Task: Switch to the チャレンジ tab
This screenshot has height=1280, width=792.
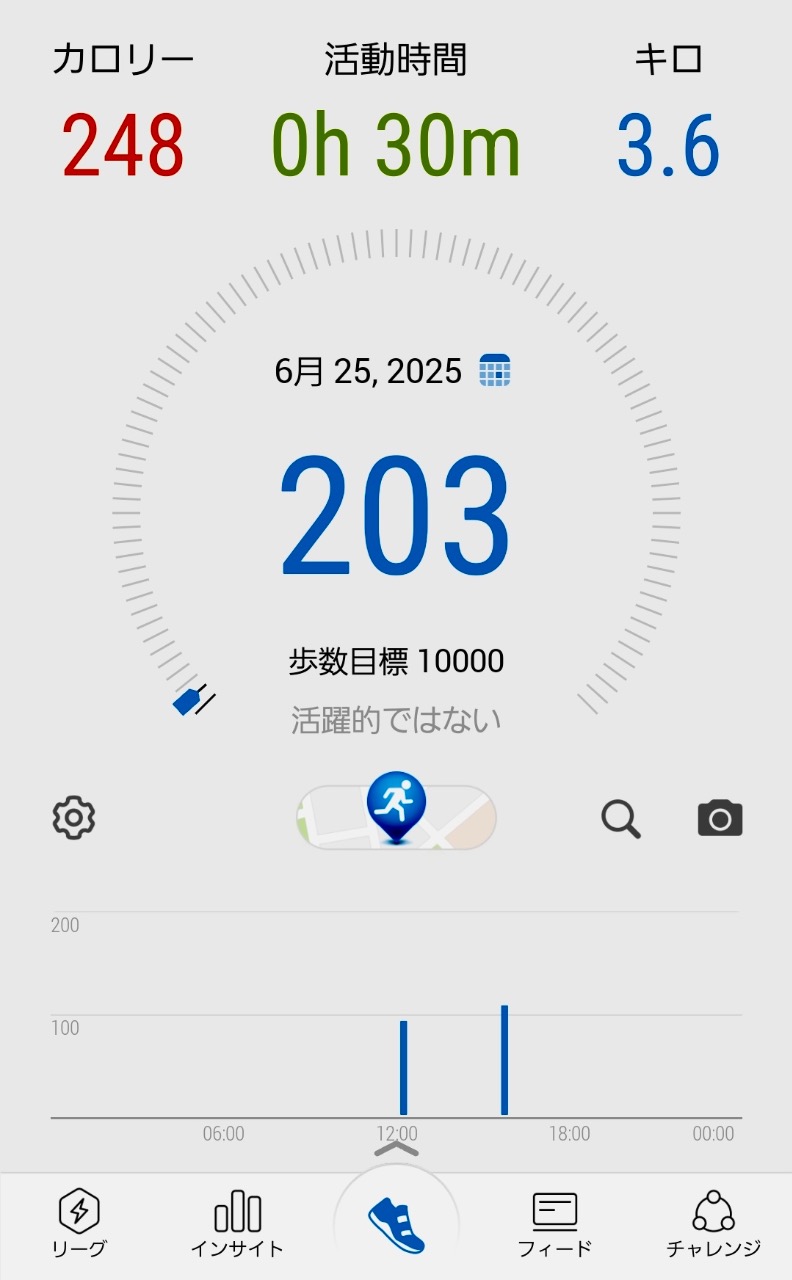Action: [713, 1224]
